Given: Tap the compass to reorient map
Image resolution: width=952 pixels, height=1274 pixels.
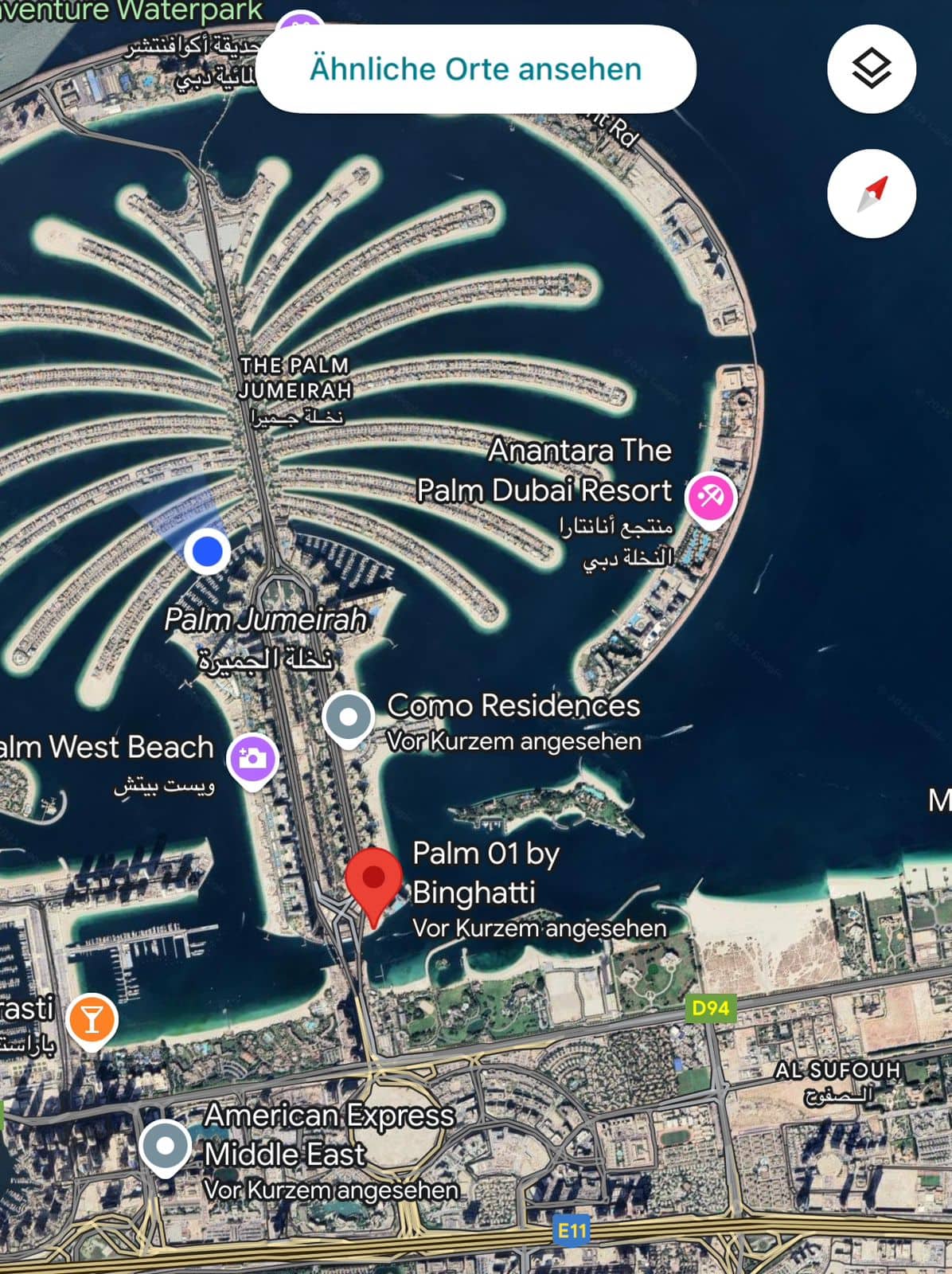Looking at the screenshot, I should coord(871,193).
